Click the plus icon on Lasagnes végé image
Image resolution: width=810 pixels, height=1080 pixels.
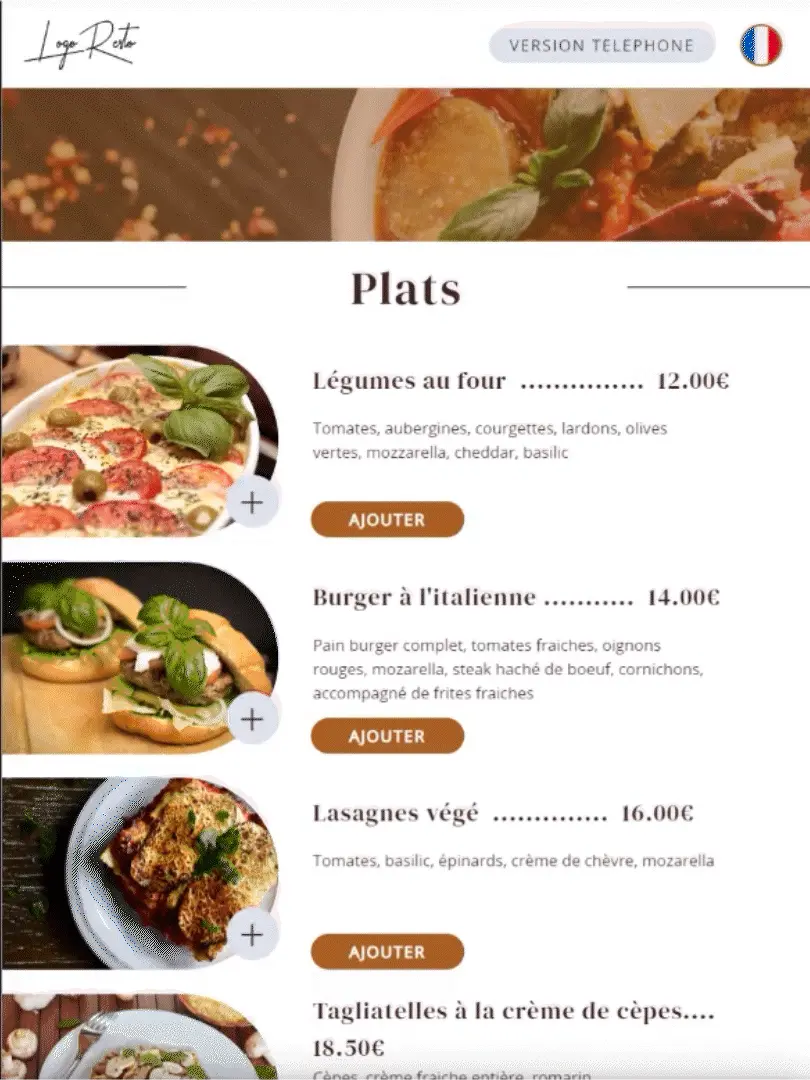252,934
